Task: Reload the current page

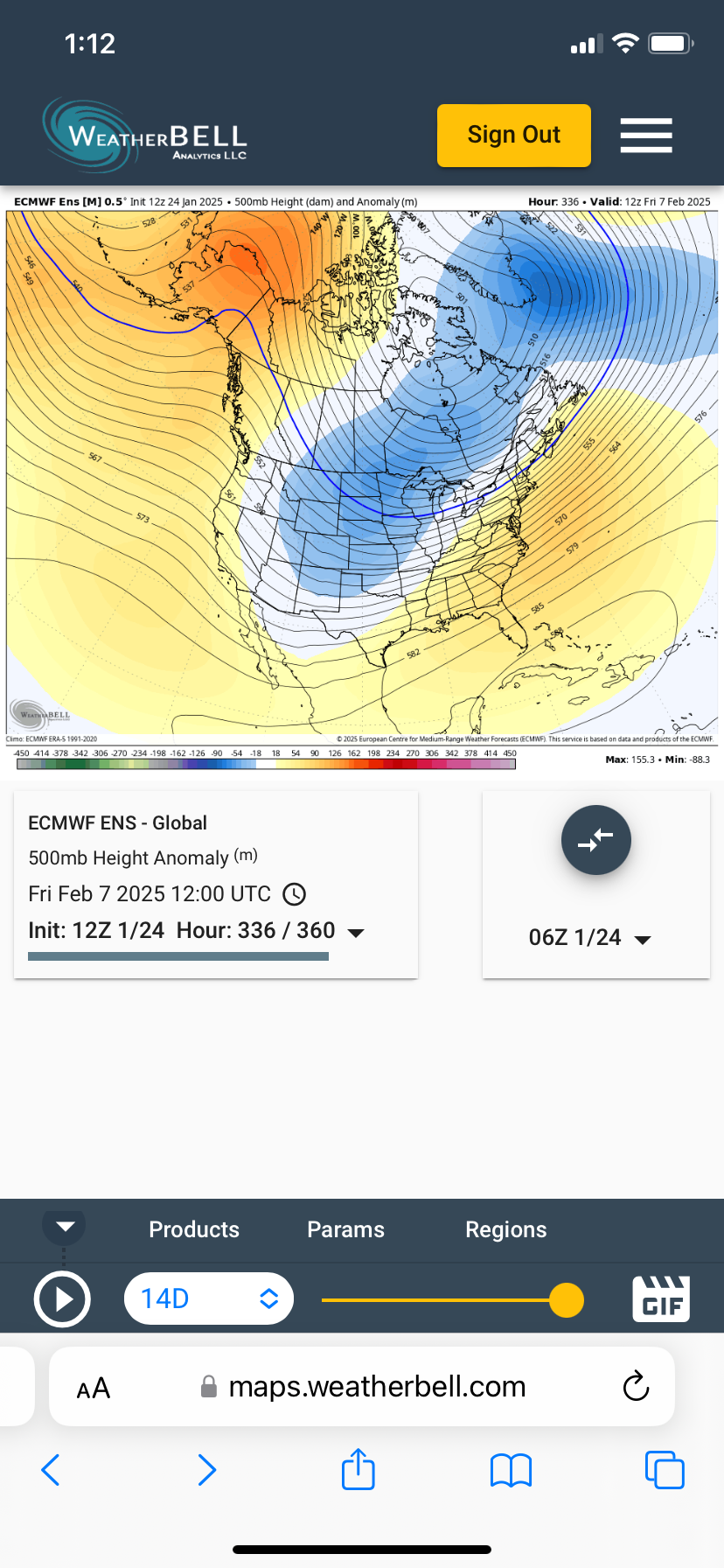Action: pos(636,1387)
